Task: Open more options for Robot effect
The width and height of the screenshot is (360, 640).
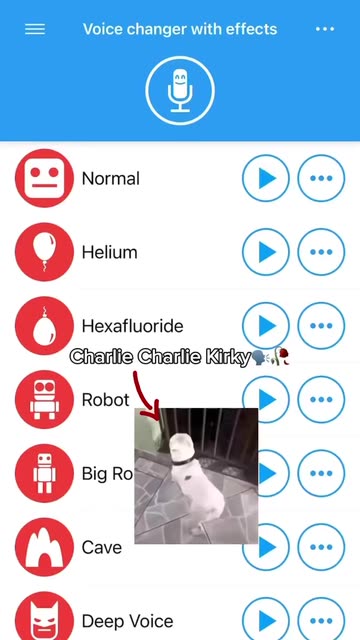Action: tap(321, 400)
